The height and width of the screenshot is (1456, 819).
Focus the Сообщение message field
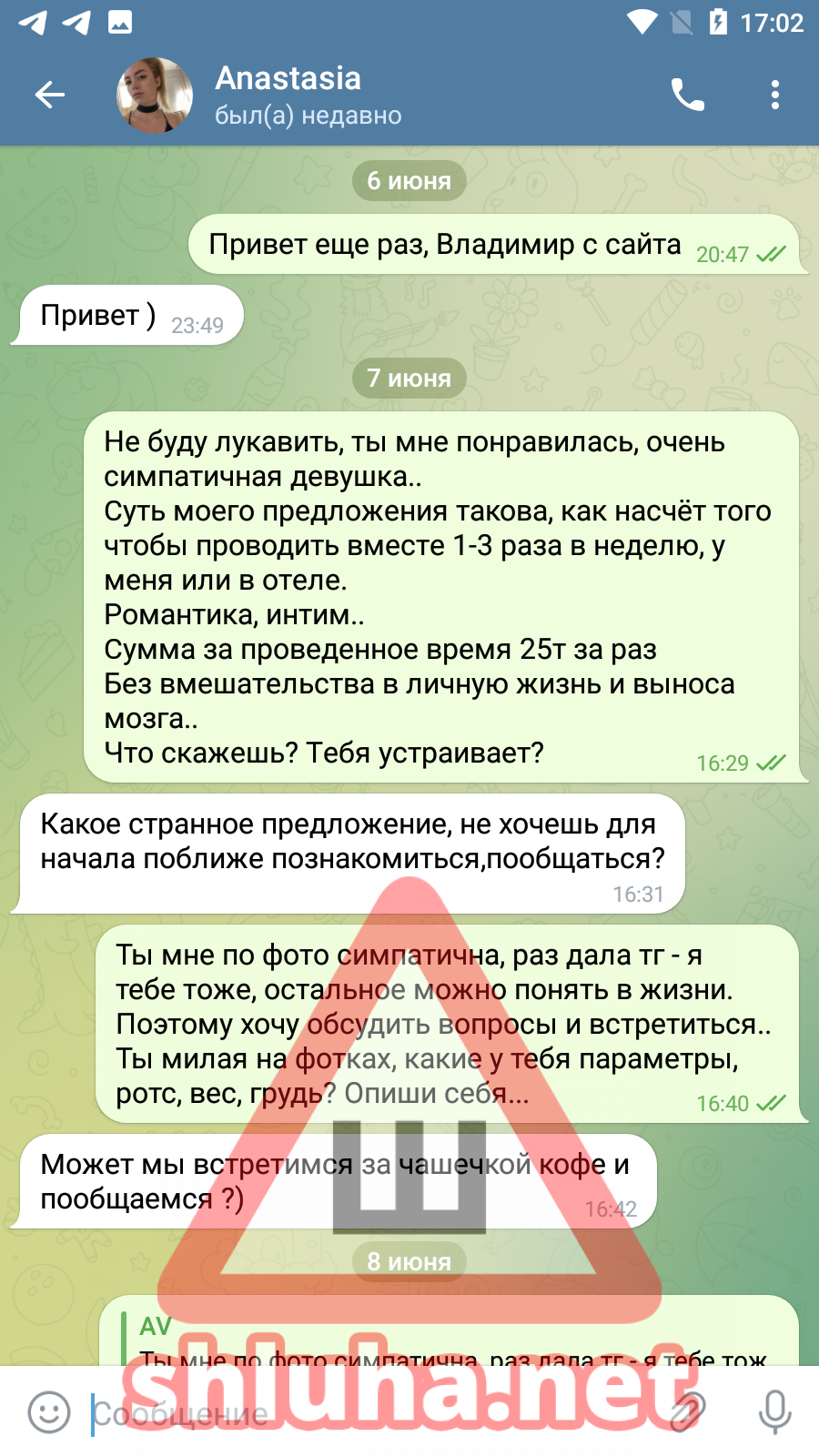(364, 1414)
